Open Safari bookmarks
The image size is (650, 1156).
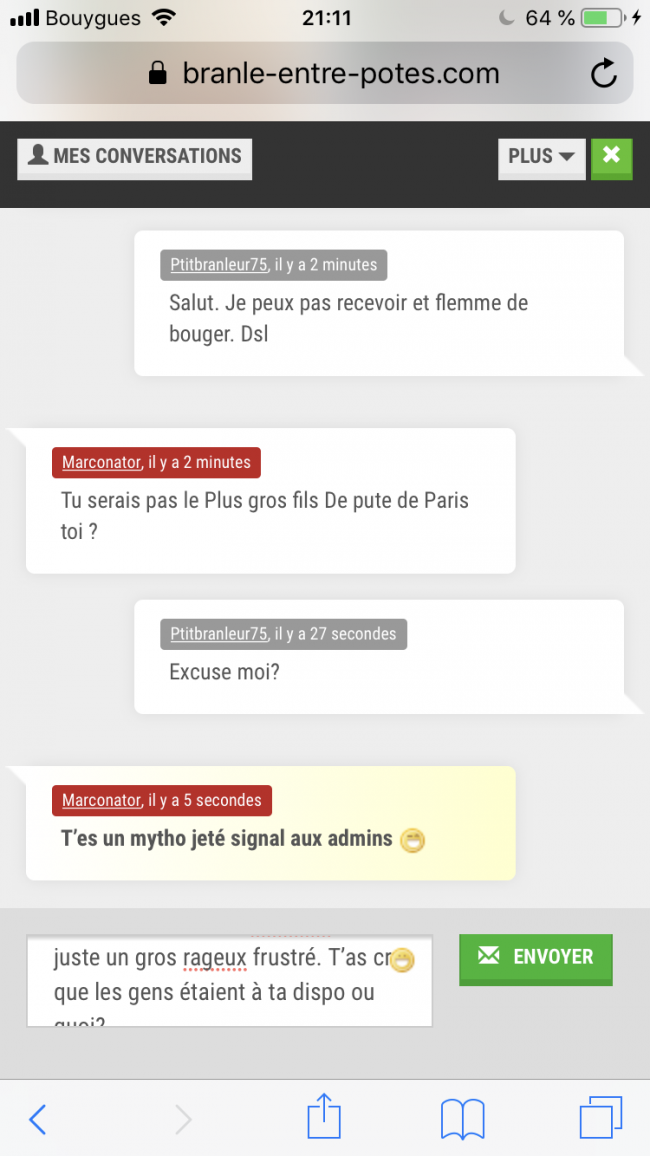[x=462, y=1118]
